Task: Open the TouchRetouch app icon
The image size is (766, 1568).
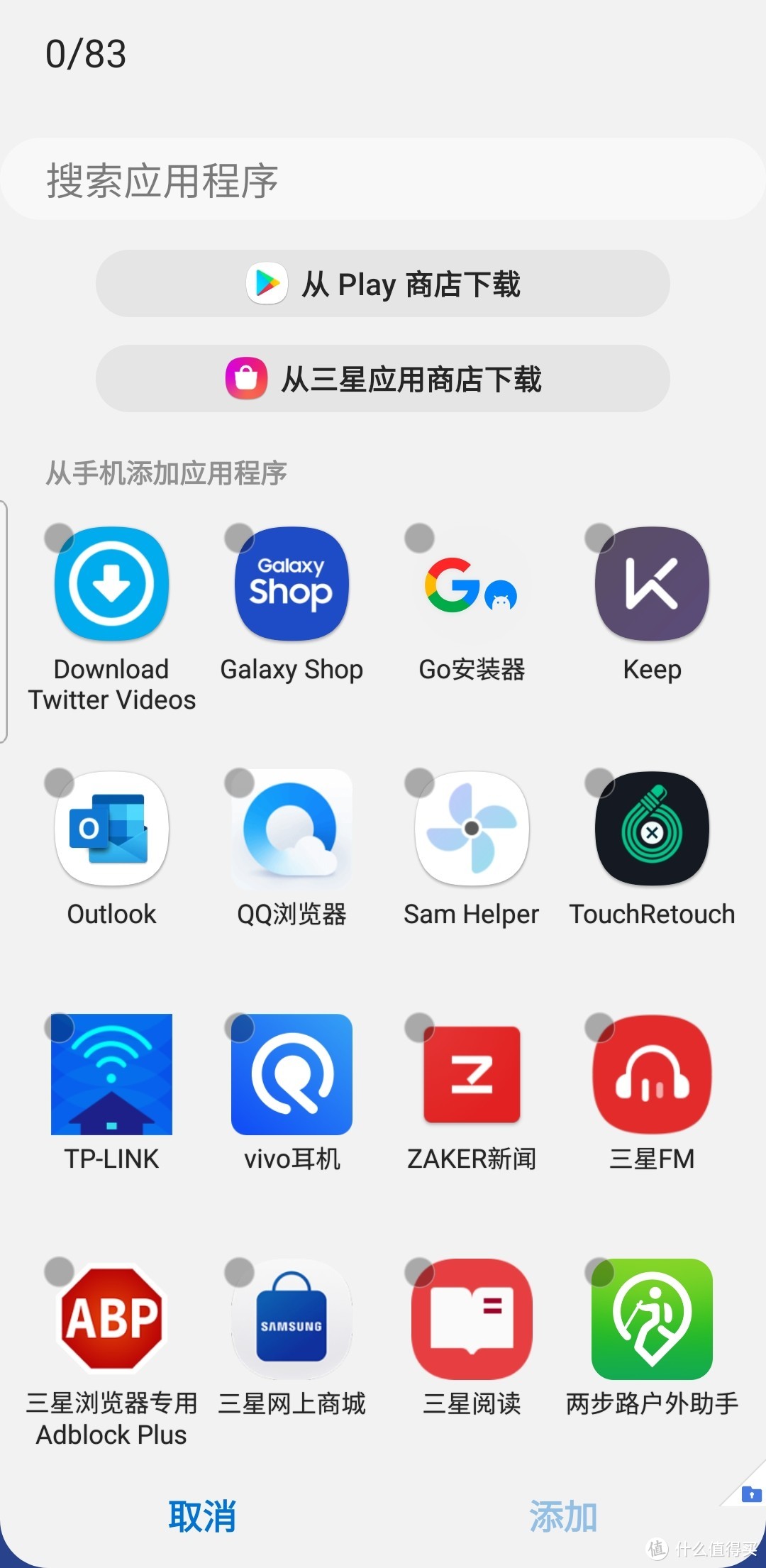Action: pyautogui.click(x=651, y=830)
